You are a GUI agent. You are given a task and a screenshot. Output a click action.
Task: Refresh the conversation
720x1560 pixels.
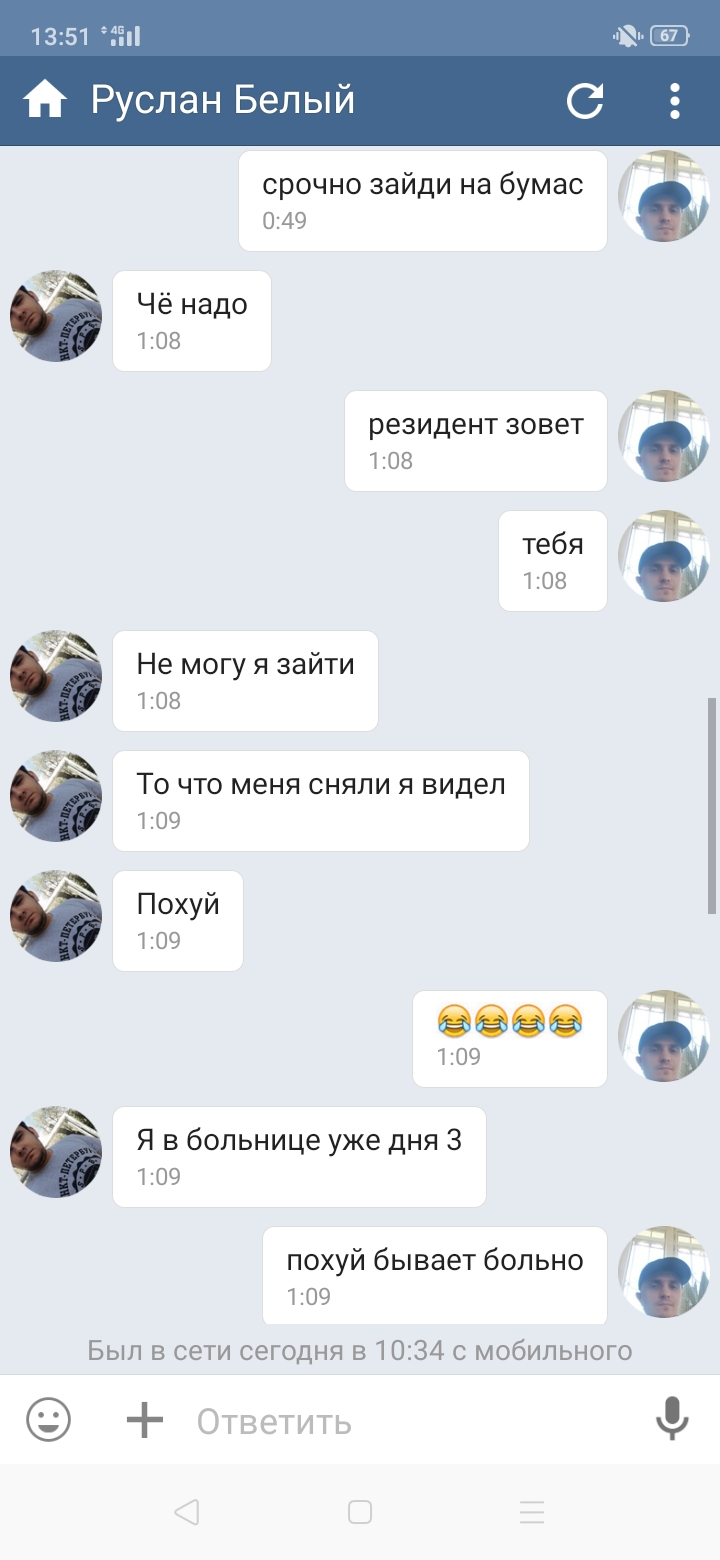click(585, 101)
